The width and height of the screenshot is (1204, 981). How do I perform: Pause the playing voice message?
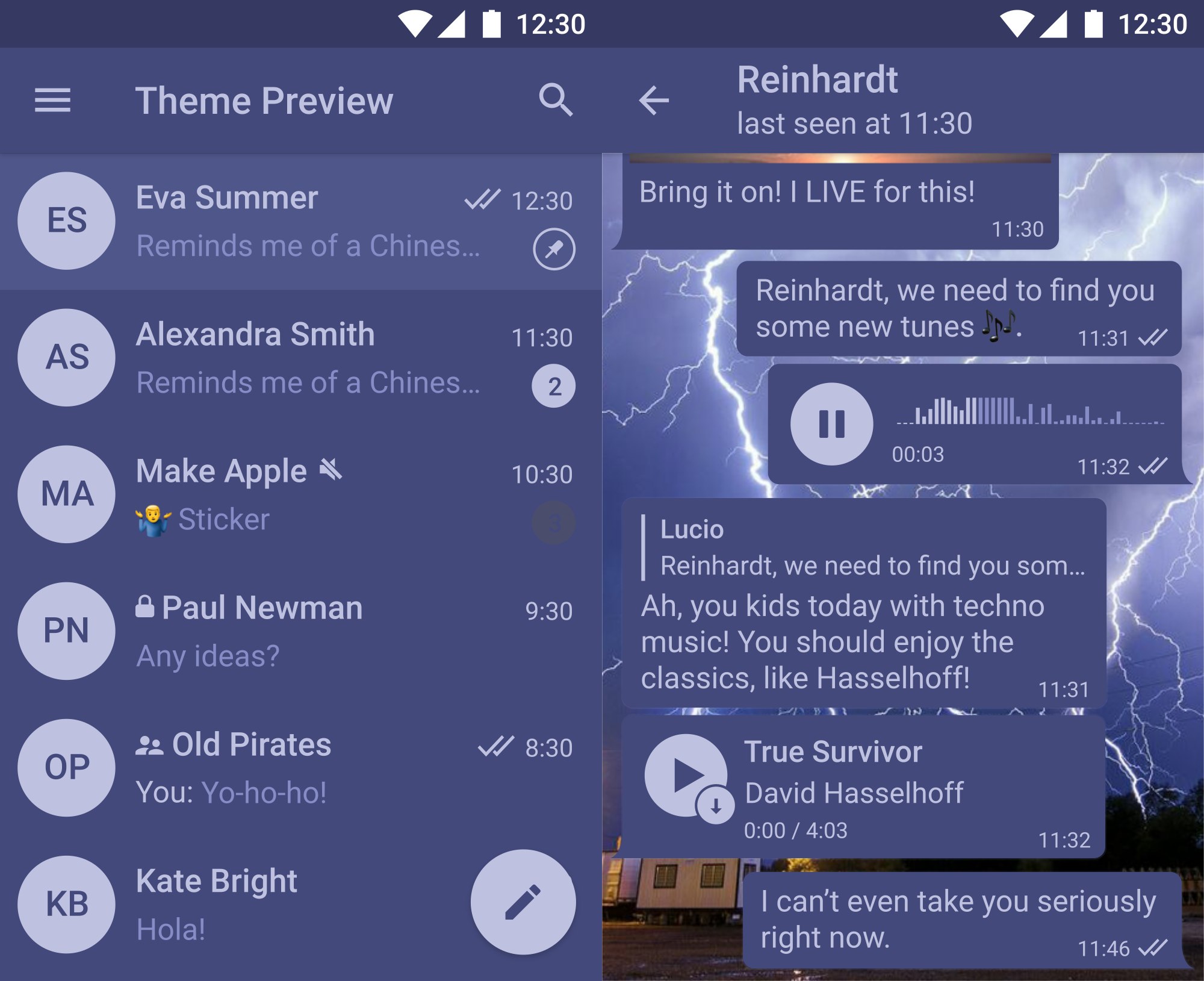click(831, 424)
